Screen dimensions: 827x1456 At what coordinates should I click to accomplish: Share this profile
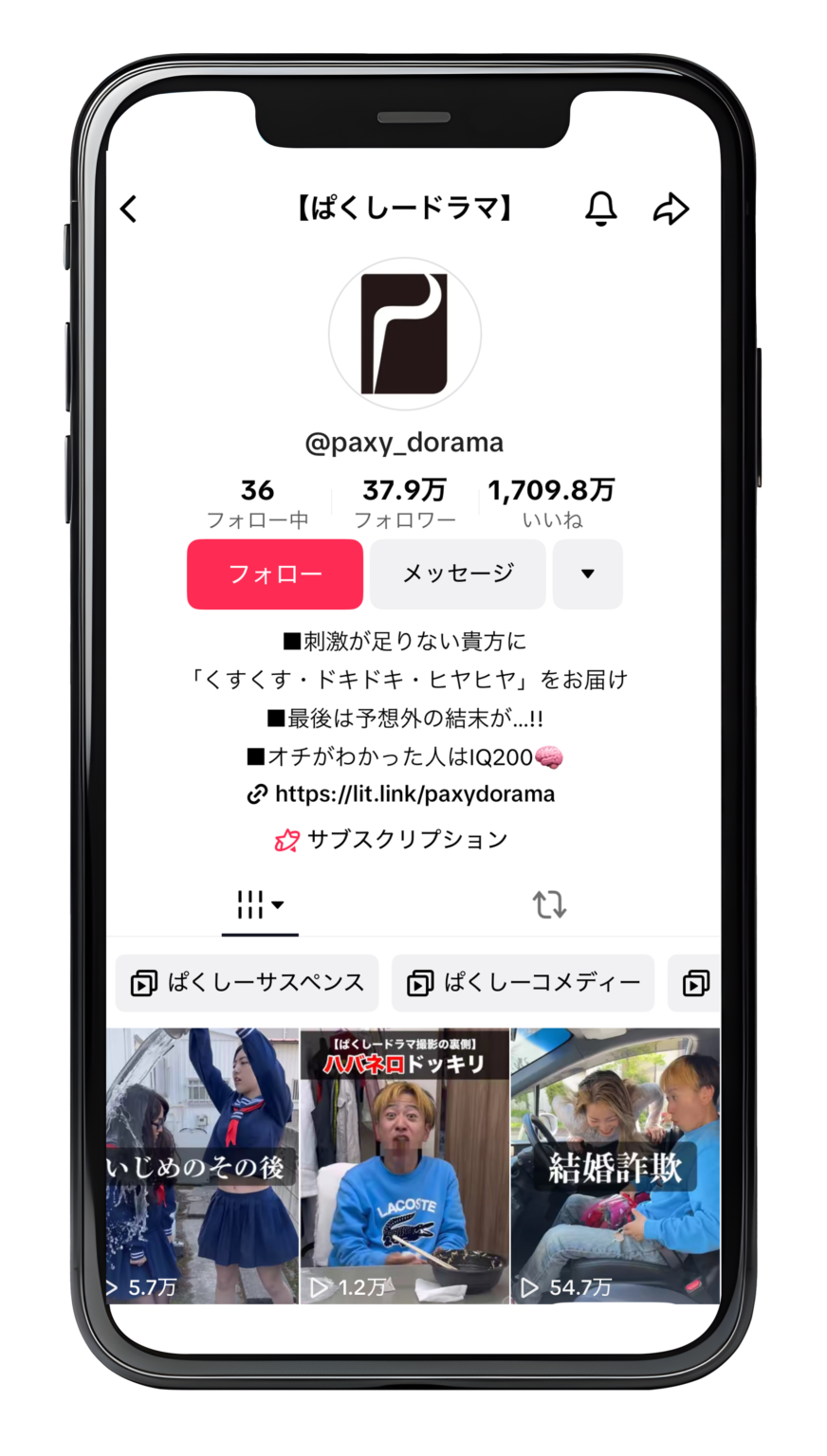671,209
